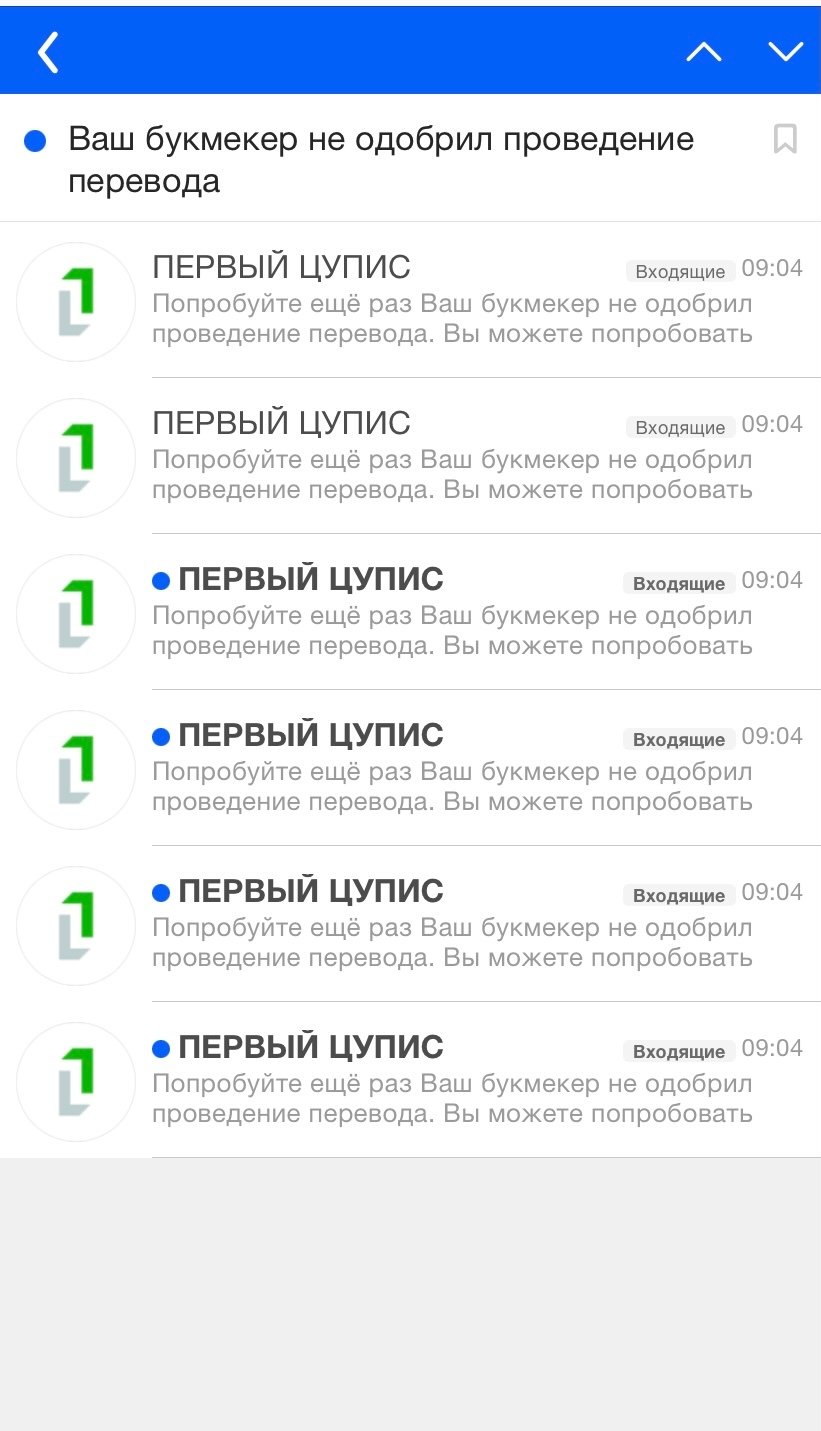Tap the blue unread dot beside the subject

[35, 141]
